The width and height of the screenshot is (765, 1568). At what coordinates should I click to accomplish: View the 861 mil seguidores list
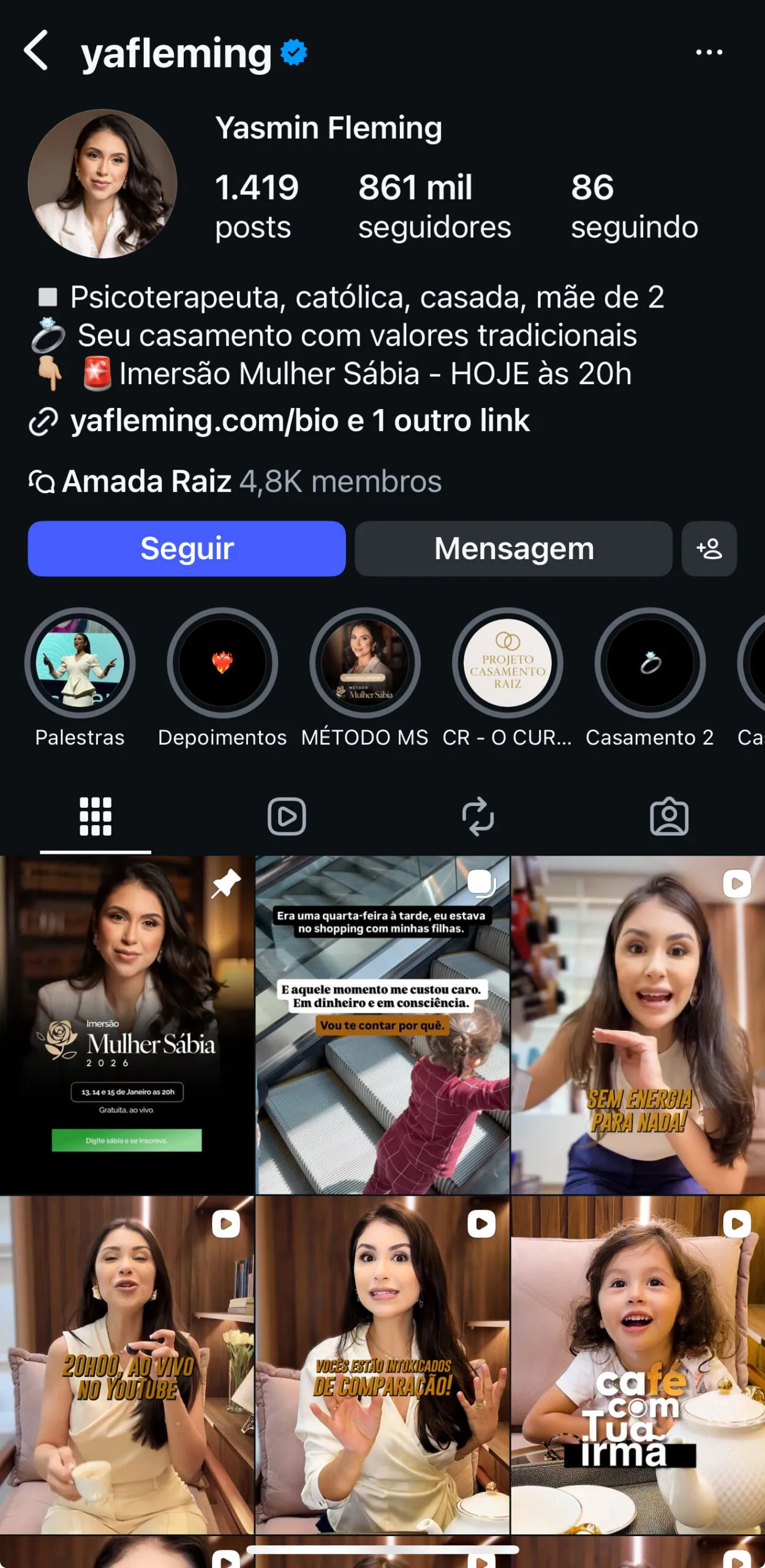[x=434, y=206]
